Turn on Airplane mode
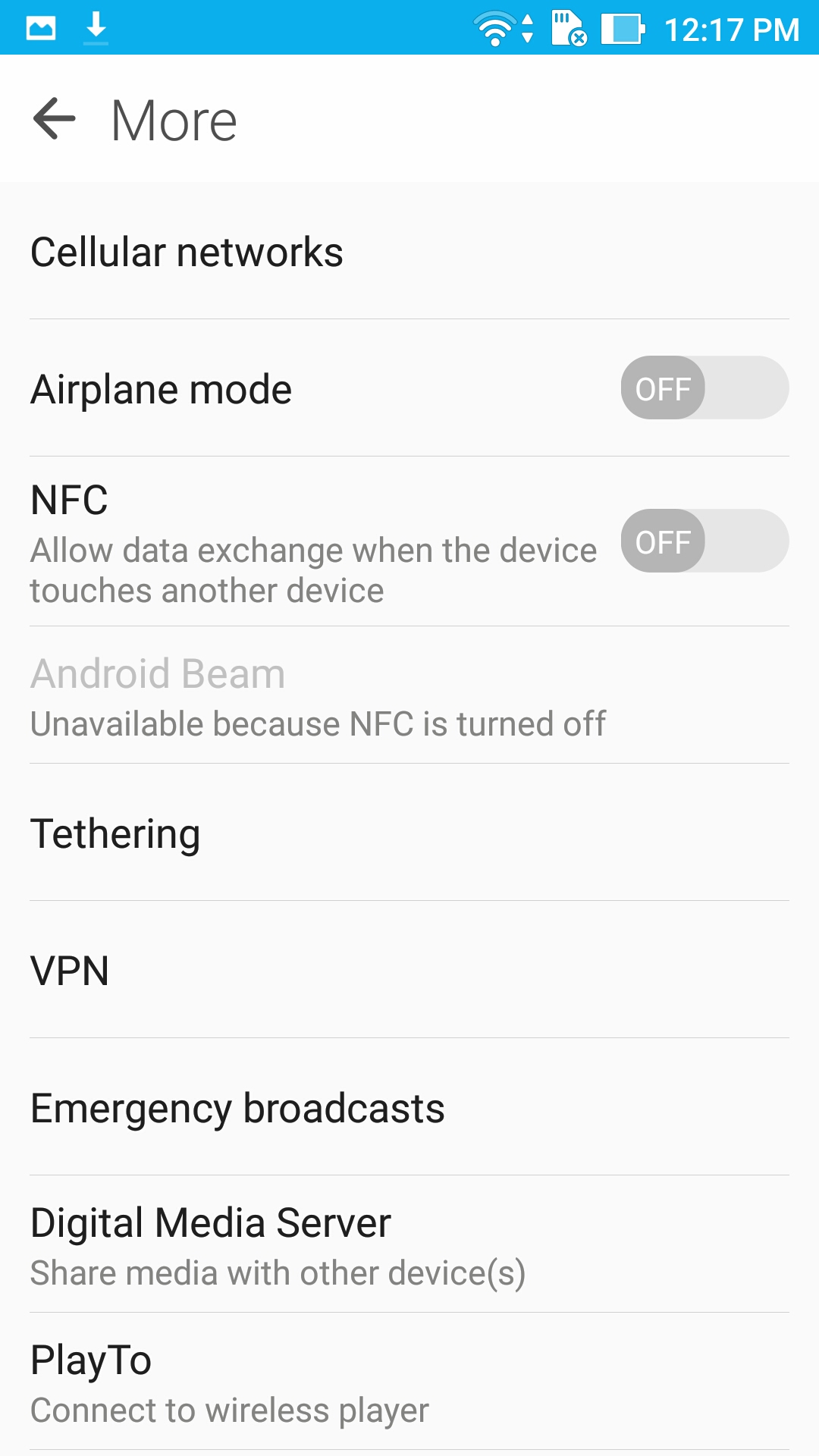Image resolution: width=819 pixels, height=1456 pixels. tap(704, 388)
